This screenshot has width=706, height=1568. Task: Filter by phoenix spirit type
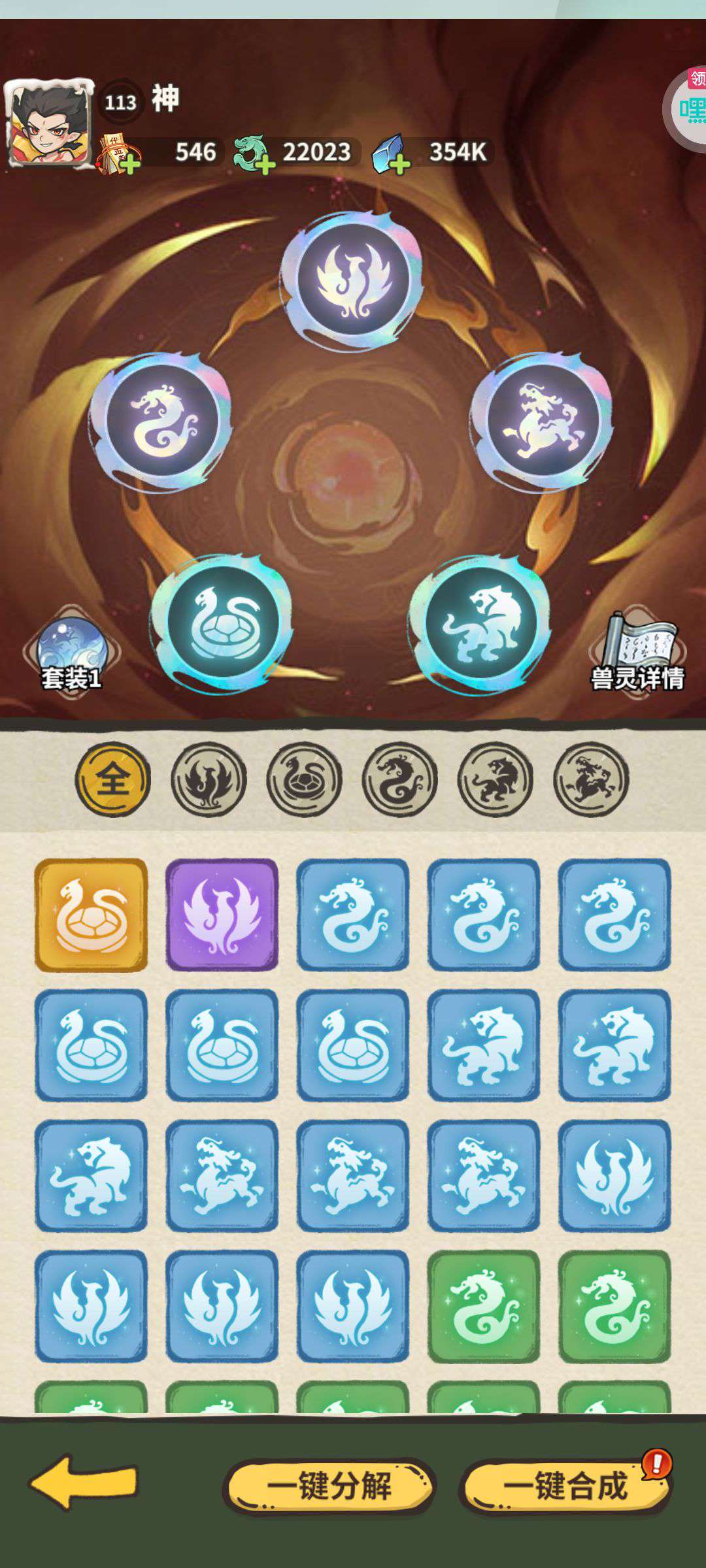pos(209,779)
